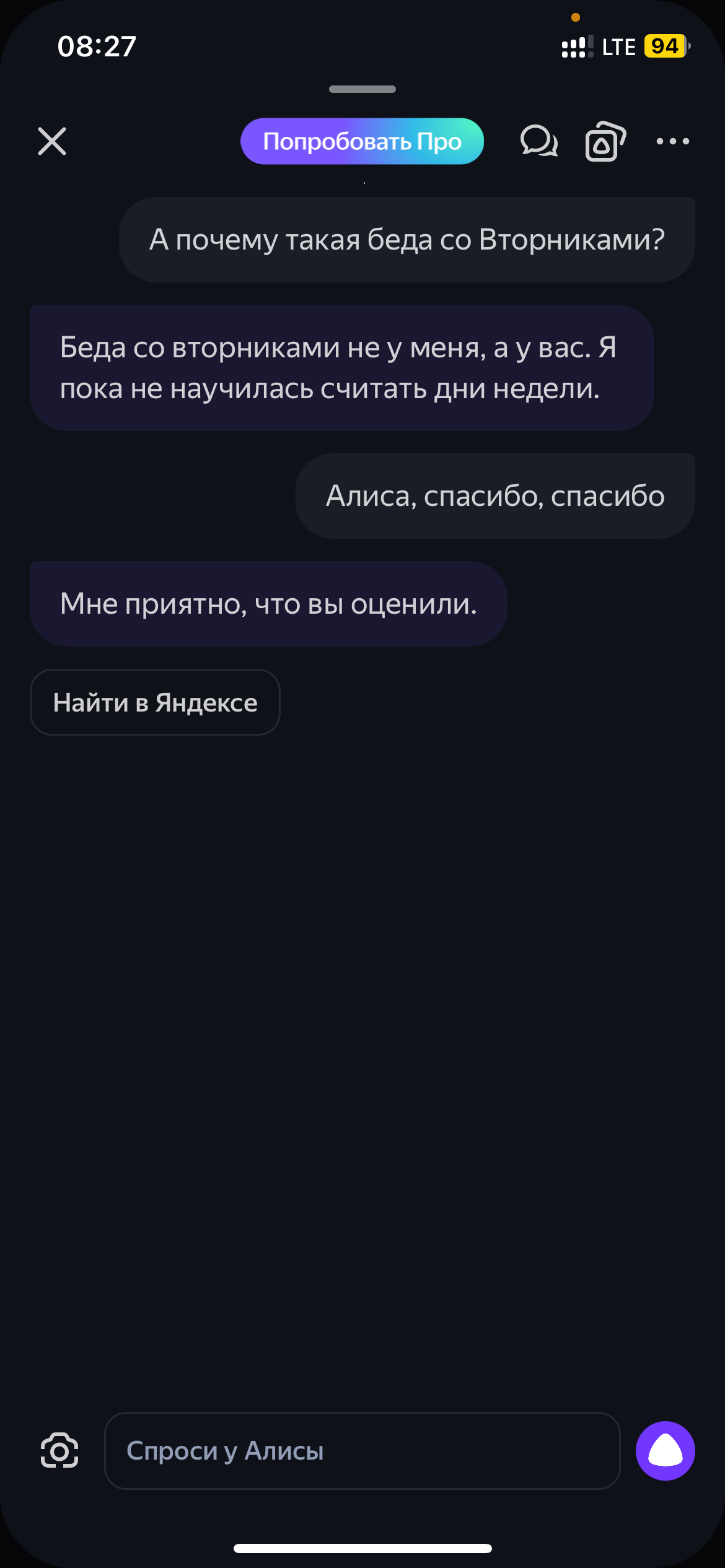Close the Alice chat screen
Screen dimensions: 725x1568
coord(52,141)
